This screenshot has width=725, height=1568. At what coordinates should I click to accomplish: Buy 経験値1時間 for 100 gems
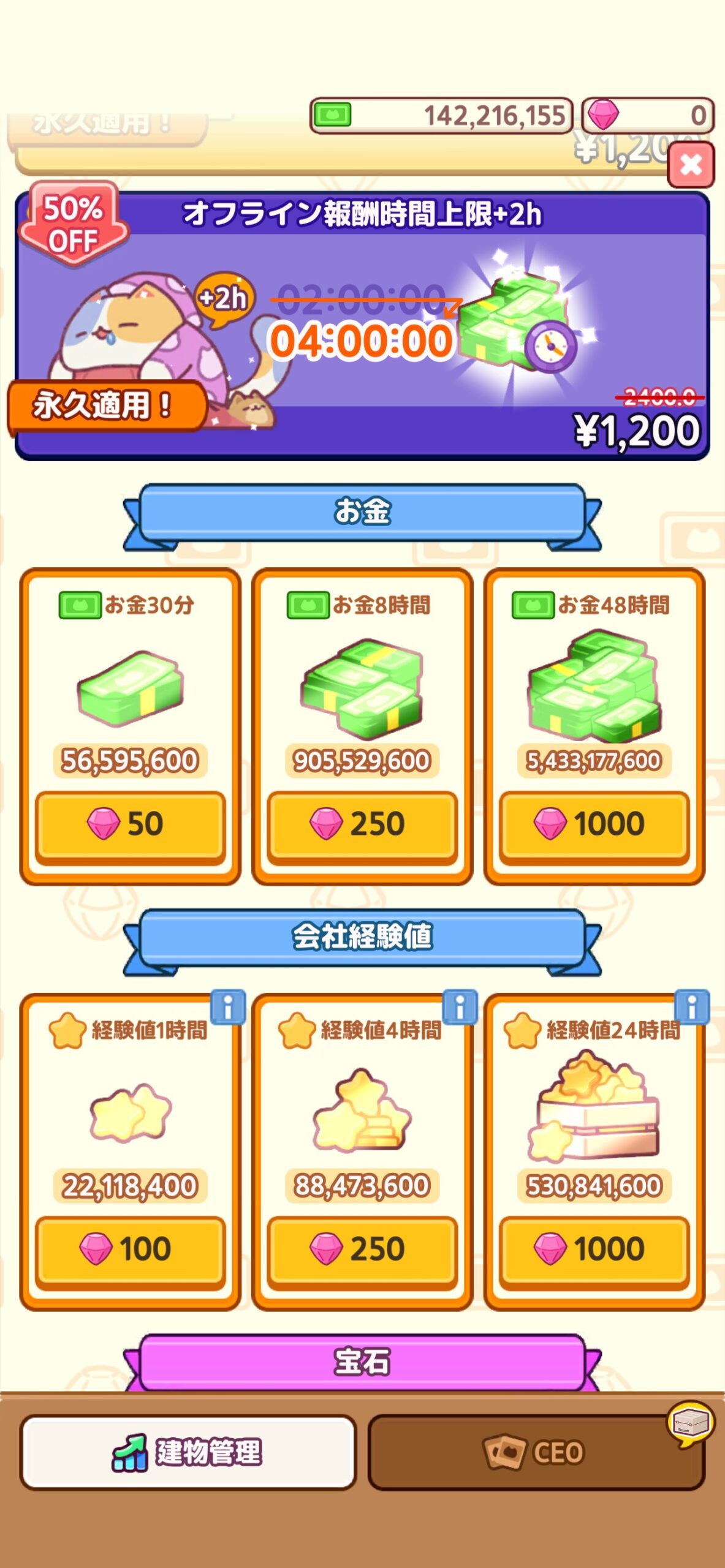pos(130,1249)
